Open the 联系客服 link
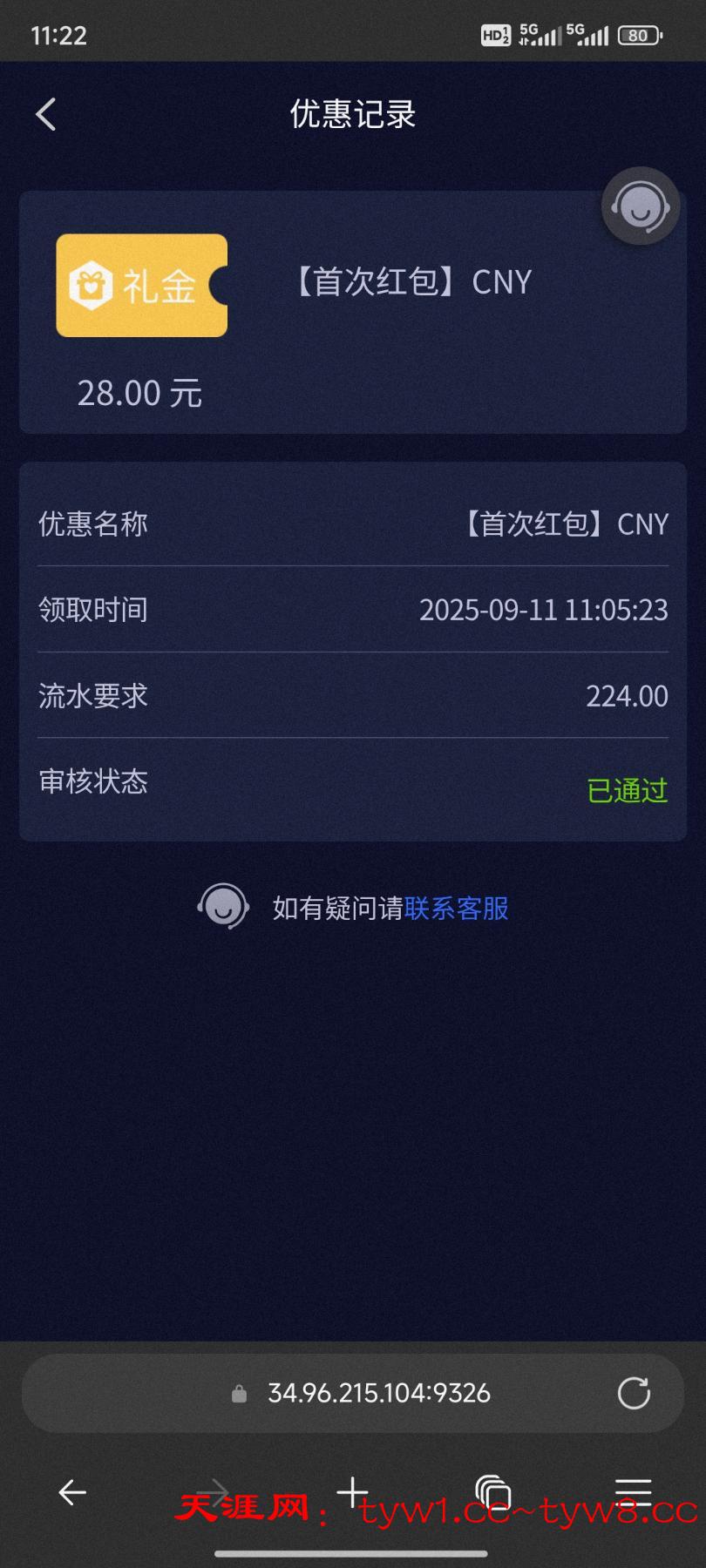Image resolution: width=706 pixels, height=1568 pixels. 456,909
